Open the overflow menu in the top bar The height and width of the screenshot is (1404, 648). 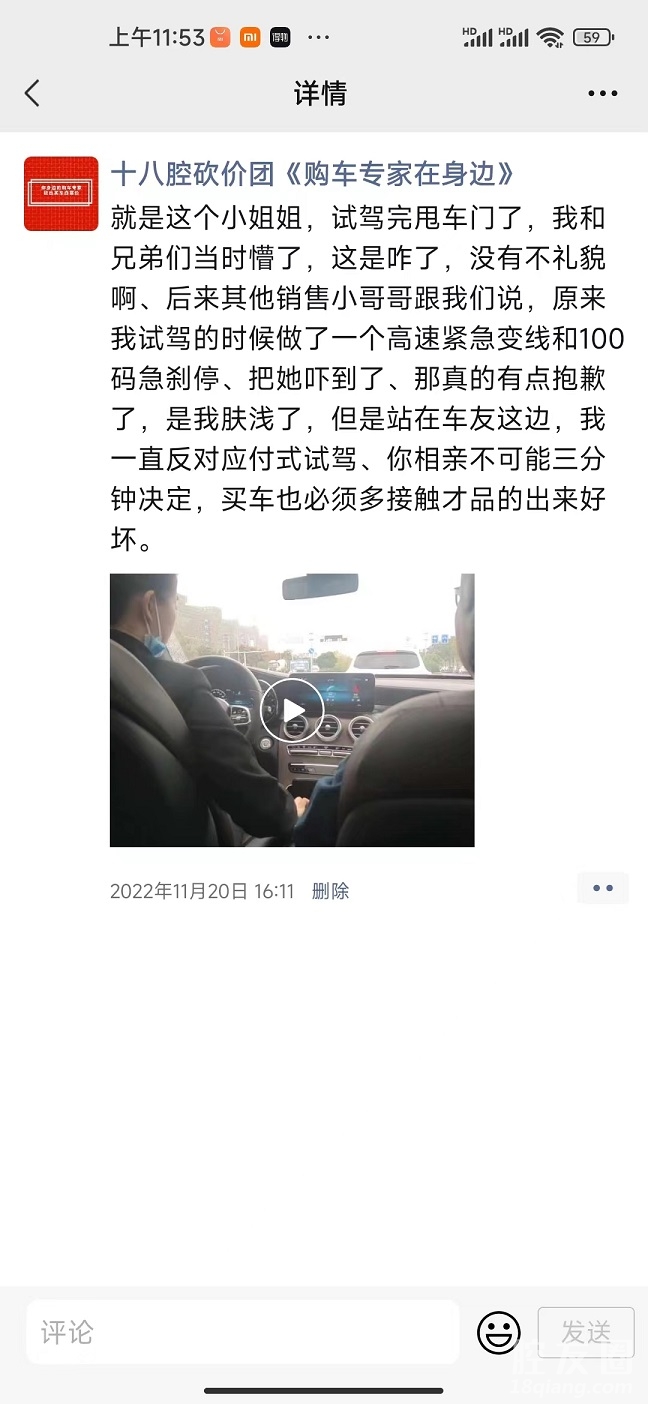[x=602, y=94]
